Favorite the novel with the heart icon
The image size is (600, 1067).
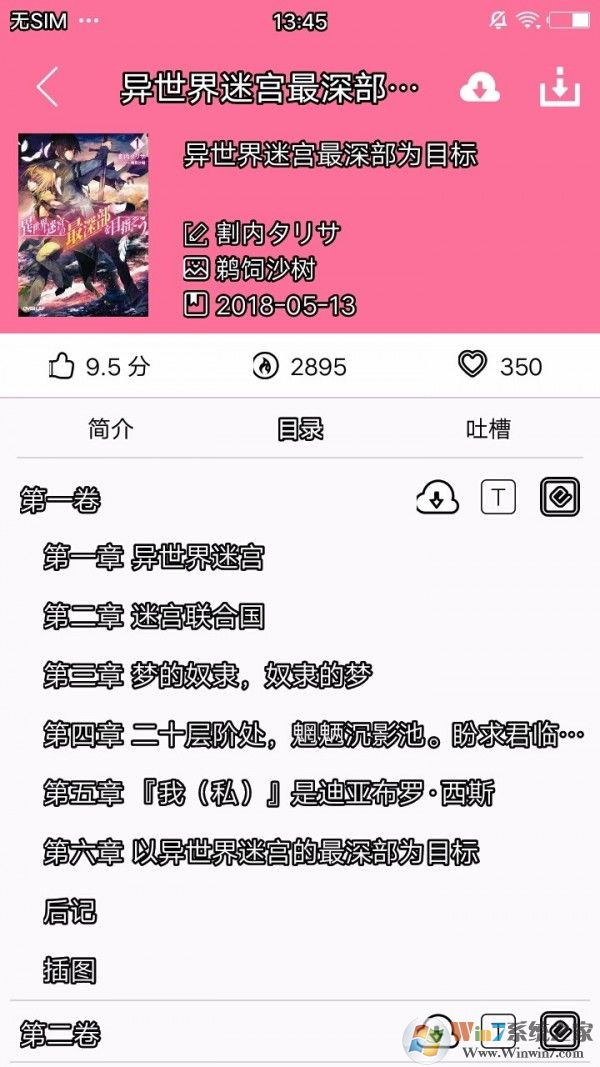pyautogui.click(x=500, y=366)
